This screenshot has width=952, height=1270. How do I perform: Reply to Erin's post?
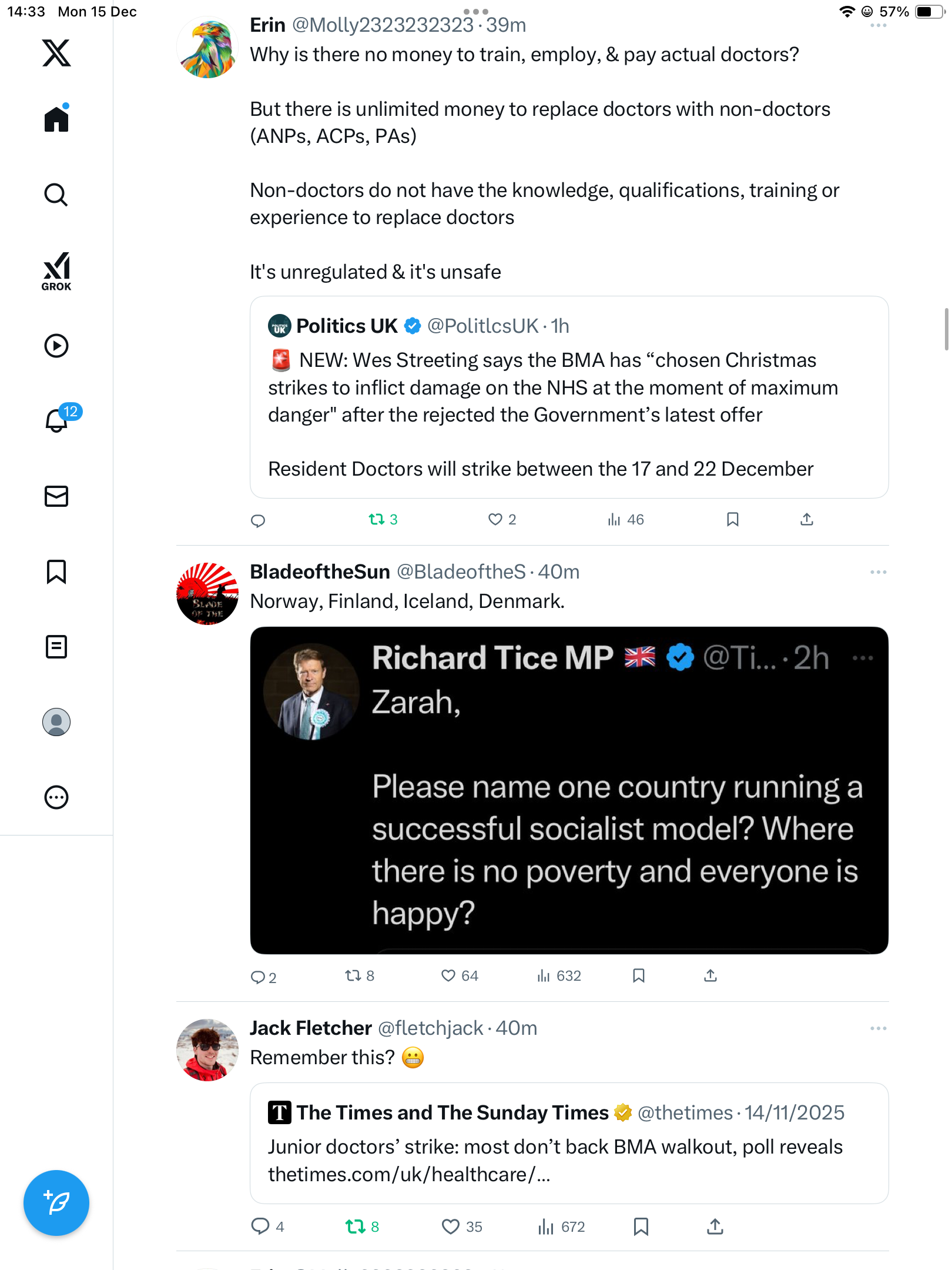[258, 520]
